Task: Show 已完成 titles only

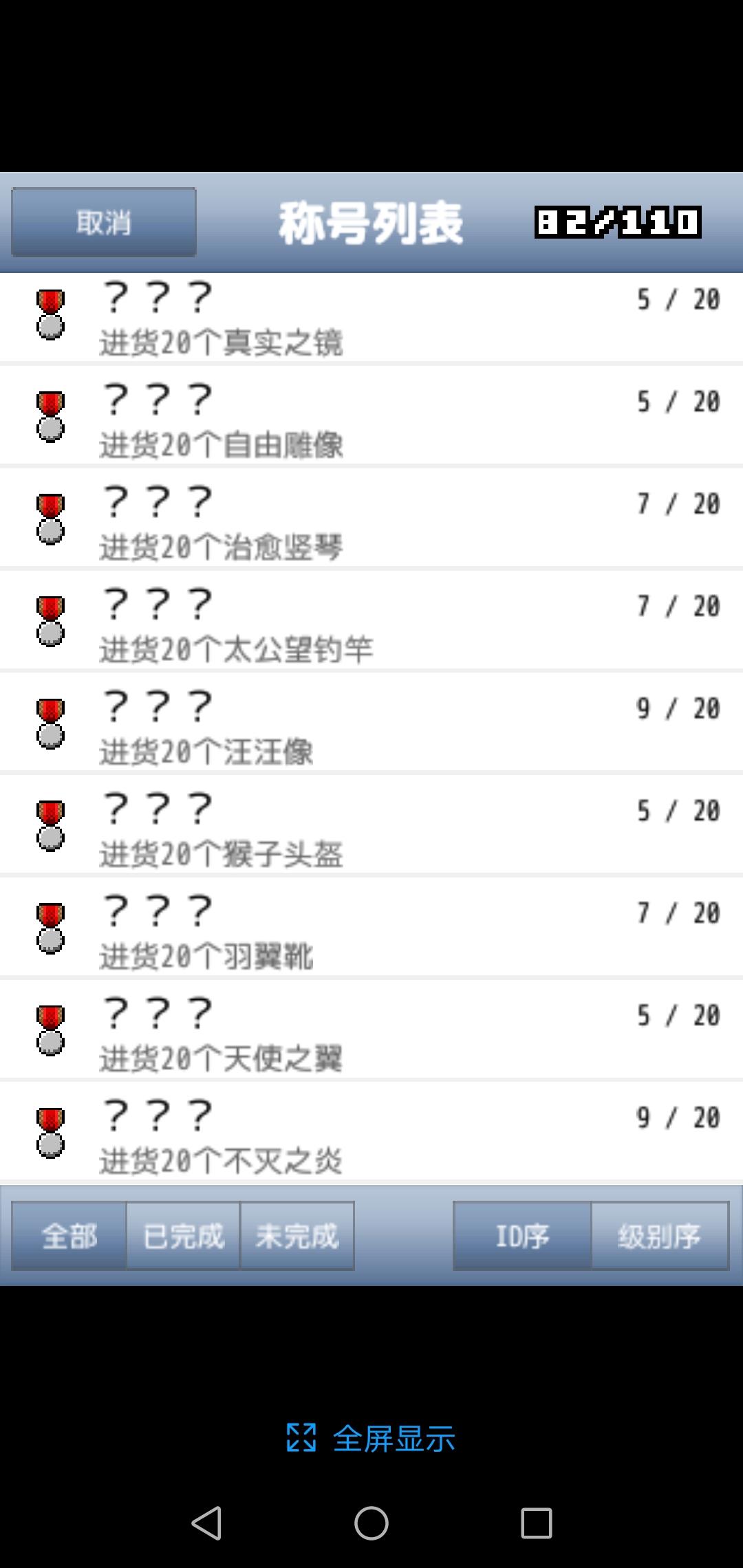Action: [183, 1235]
